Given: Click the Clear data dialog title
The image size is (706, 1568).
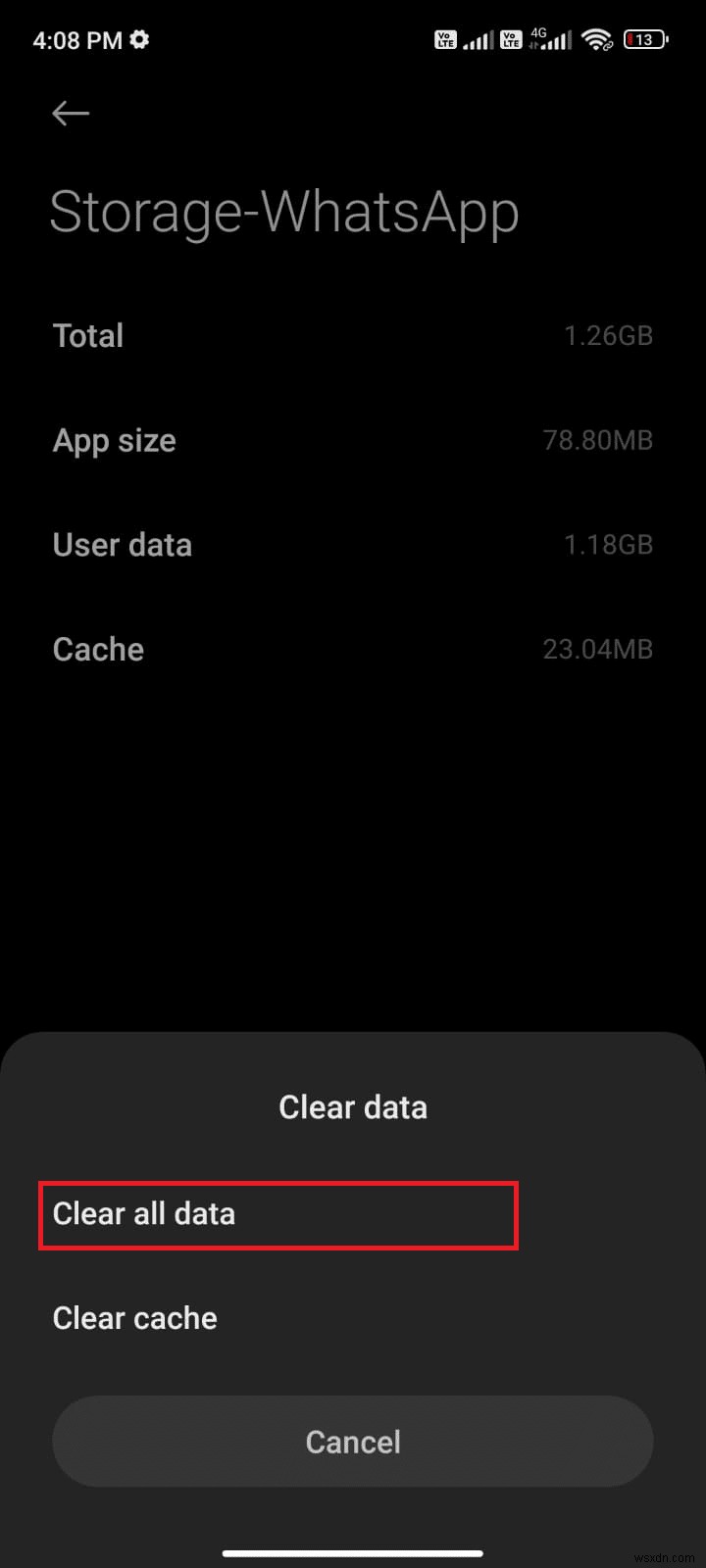Looking at the screenshot, I should pyautogui.click(x=353, y=1106).
